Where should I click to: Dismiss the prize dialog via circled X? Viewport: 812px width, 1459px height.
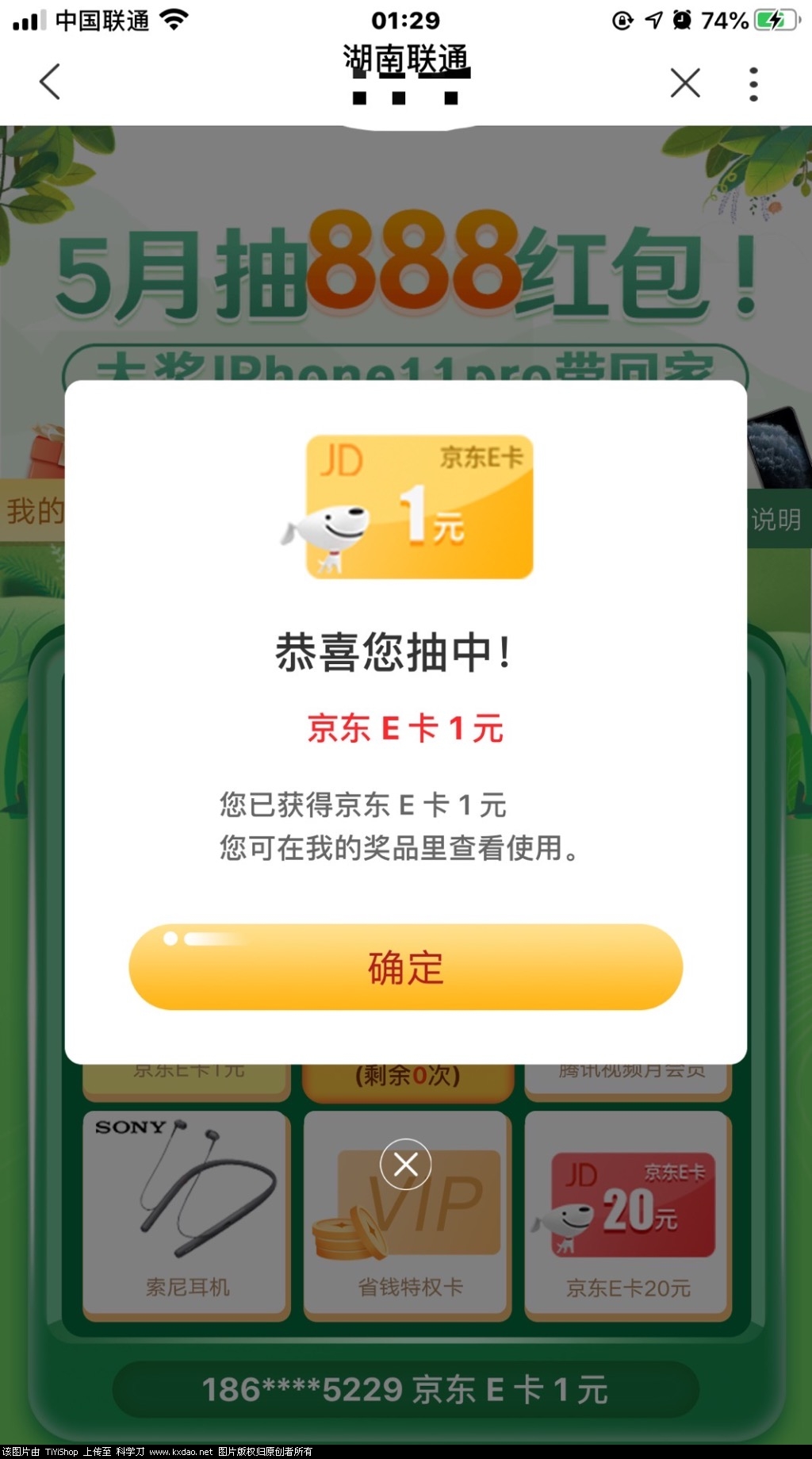point(405,1164)
